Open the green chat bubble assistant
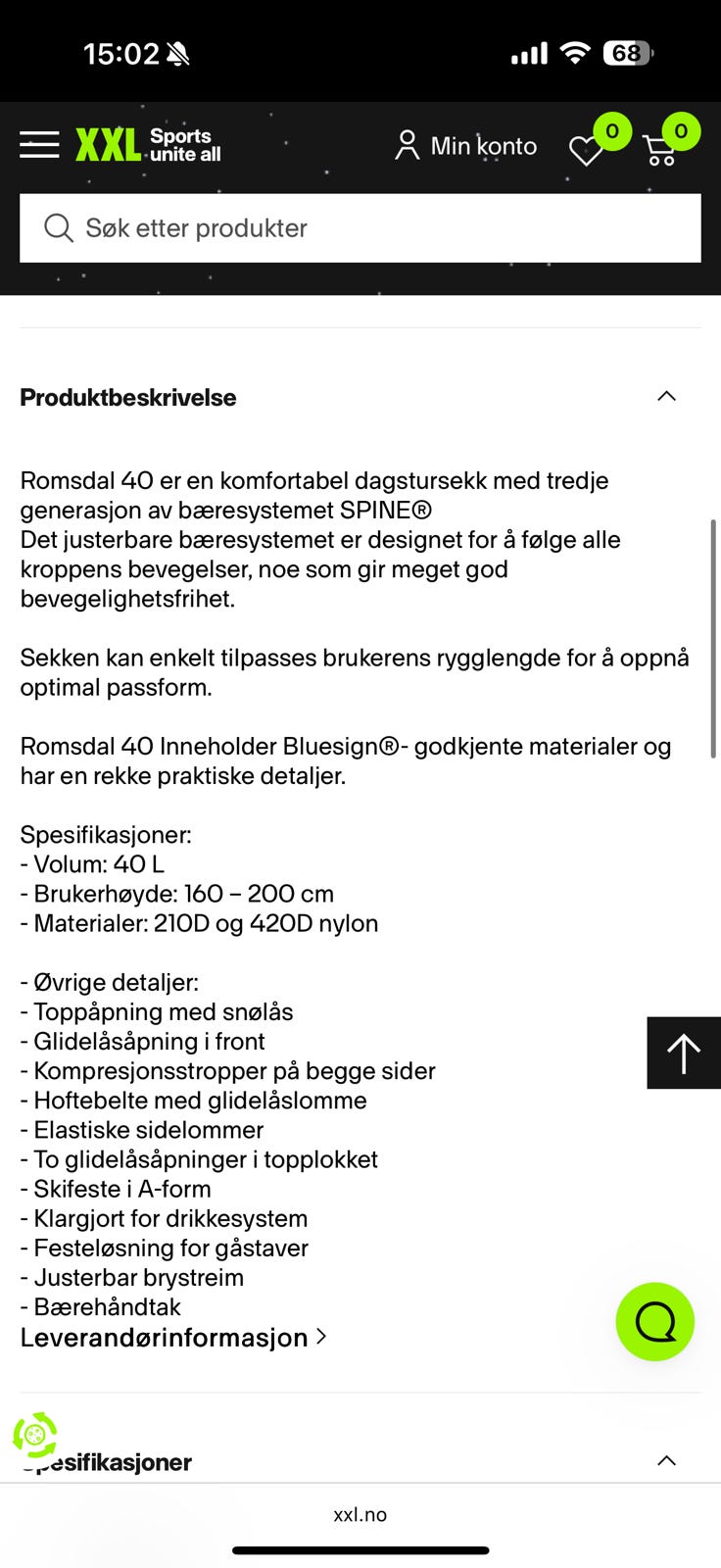 [654, 1321]
